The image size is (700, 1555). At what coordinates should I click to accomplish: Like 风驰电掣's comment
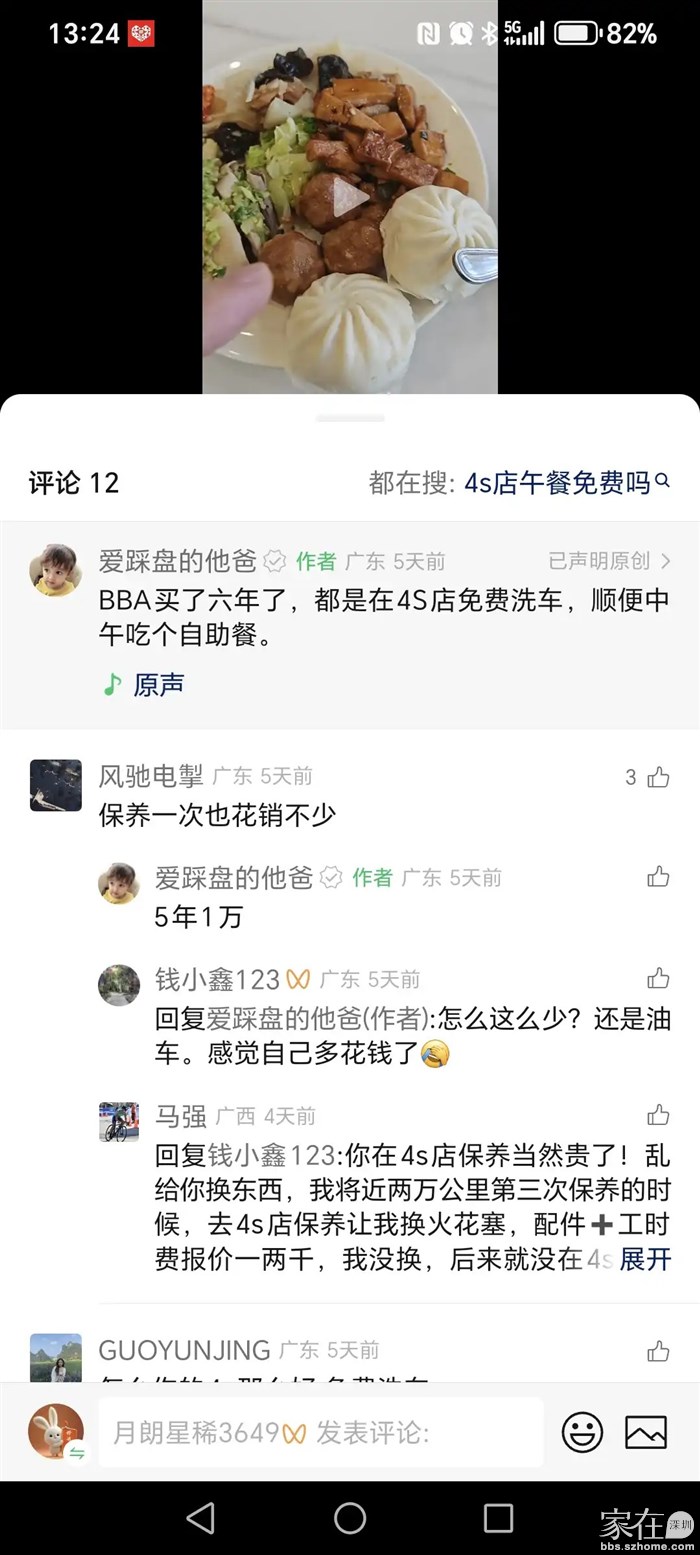658,777
